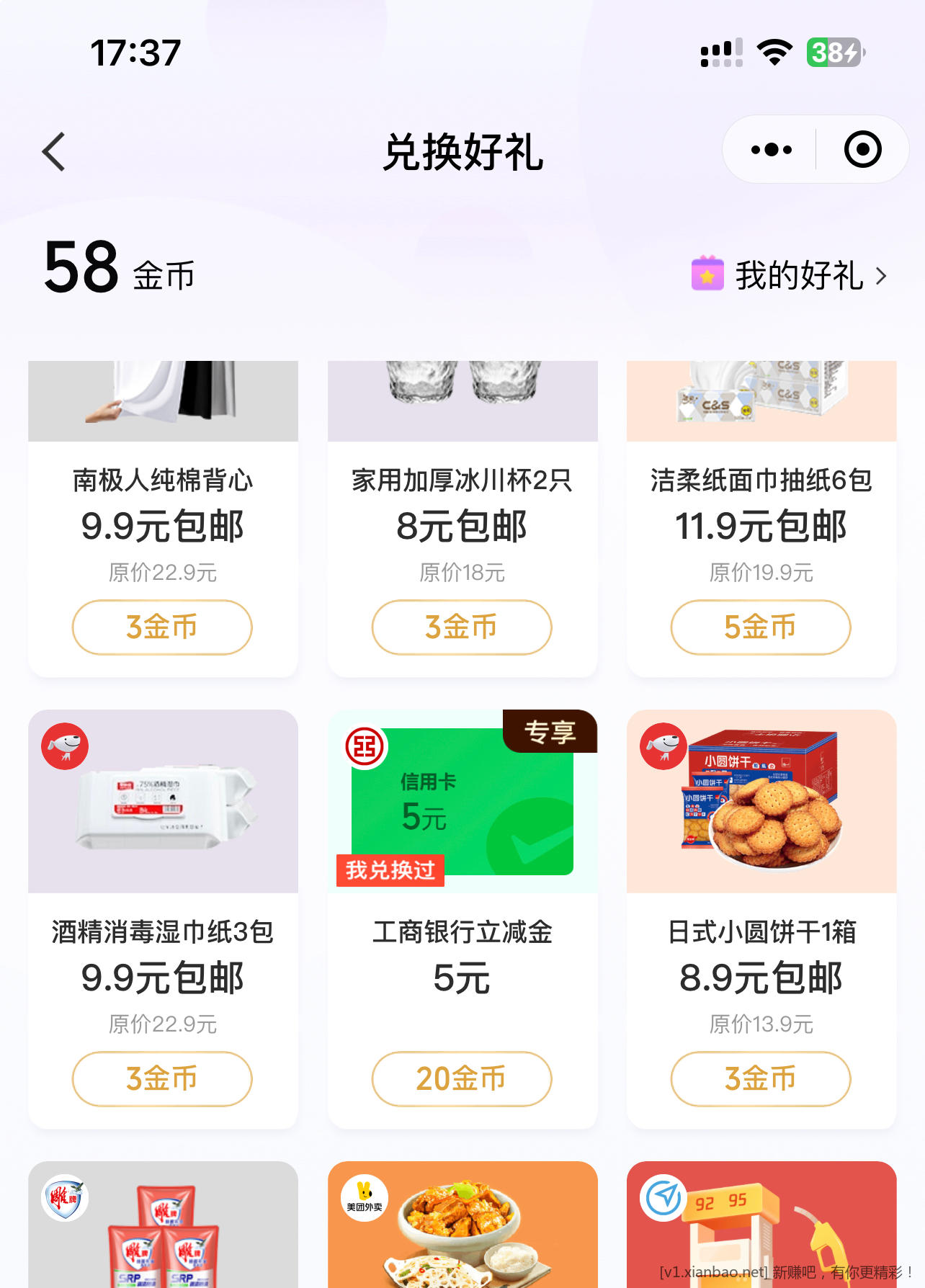Open the 雕牌 laundry detergent gift card
Image resolution: width=925 pixels, height=1288 pixels.
[x=163, y=1225]
